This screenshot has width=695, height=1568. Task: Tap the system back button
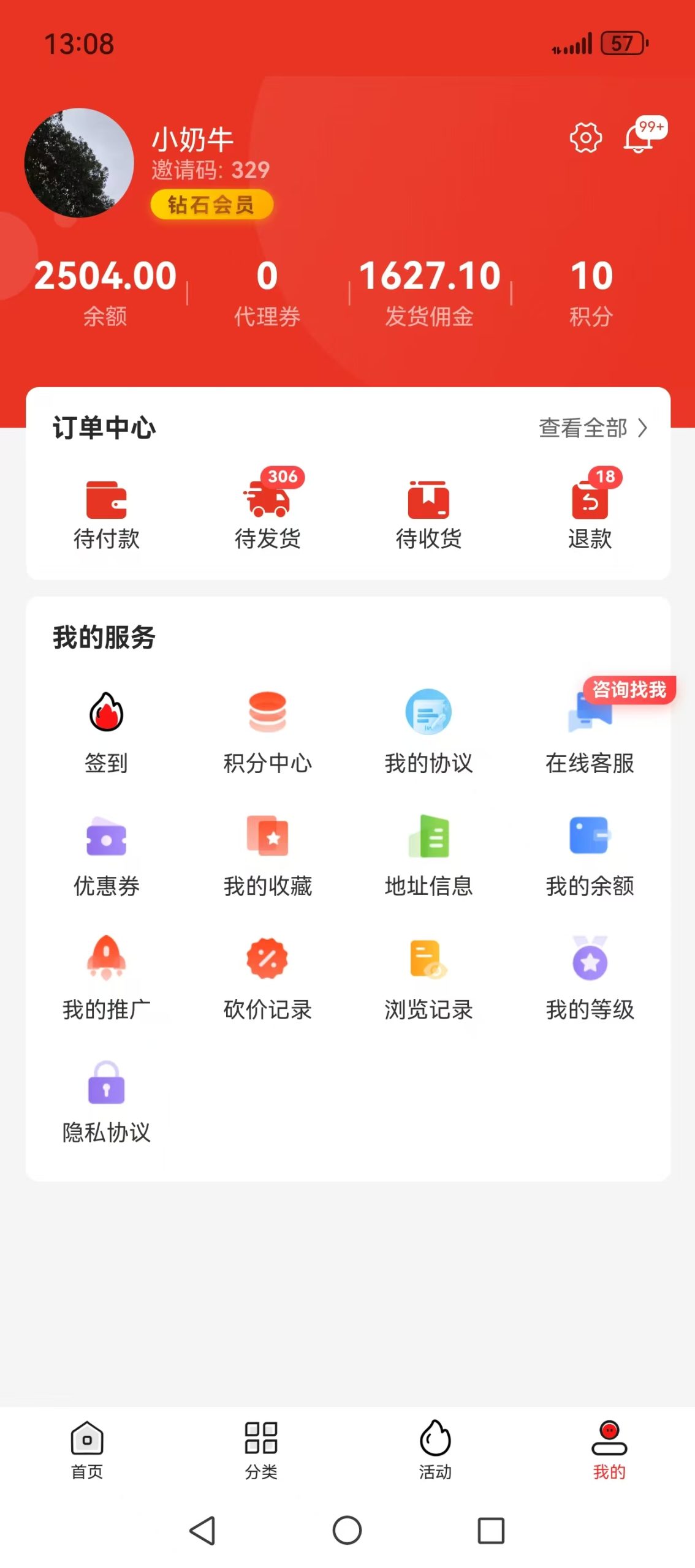pos(202,1530)
